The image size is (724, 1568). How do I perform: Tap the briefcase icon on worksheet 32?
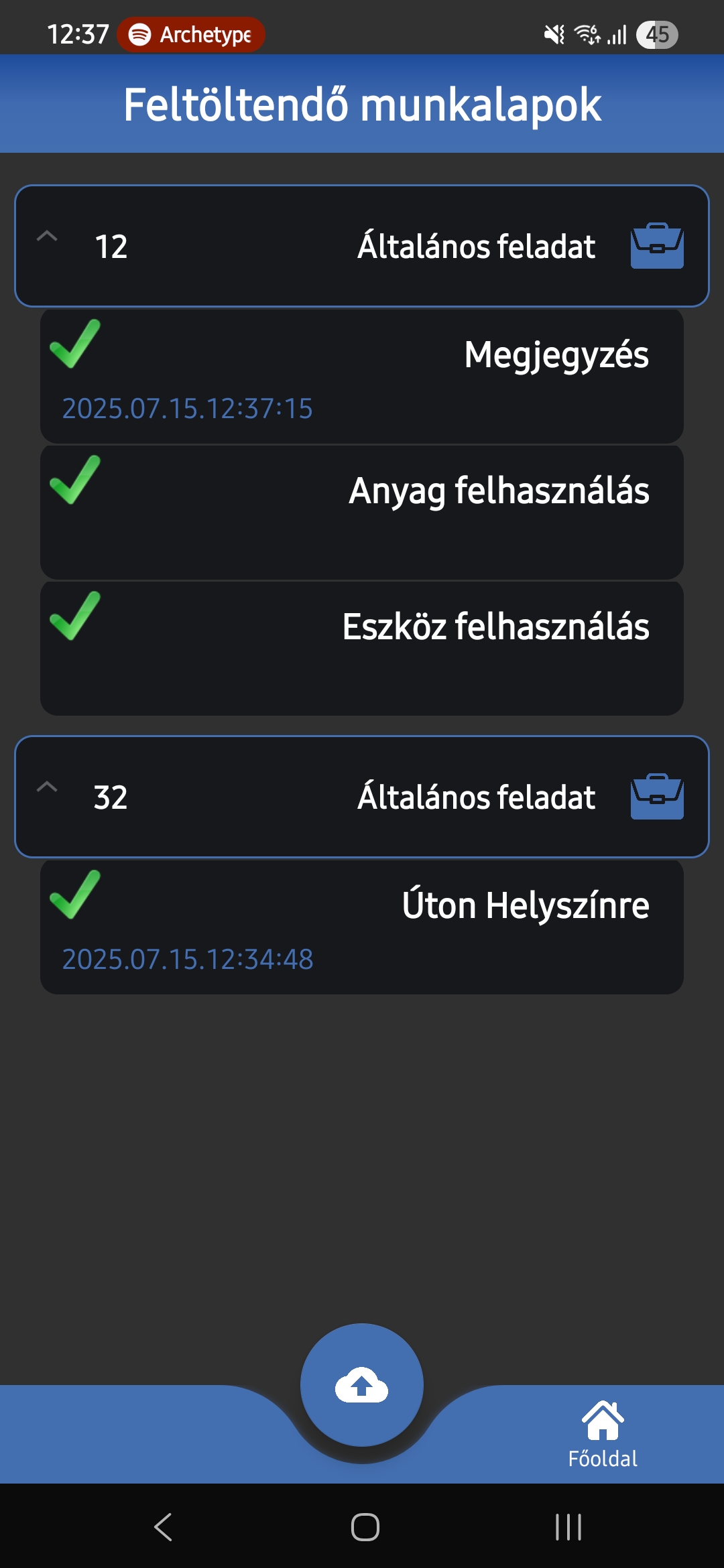tap(657, 797)
